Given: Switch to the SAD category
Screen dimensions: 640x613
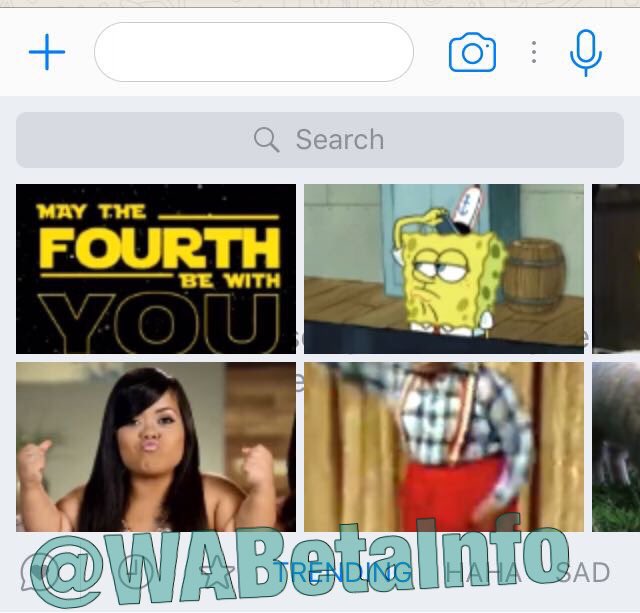Looking at the screenshot, I should coord(583,572).
